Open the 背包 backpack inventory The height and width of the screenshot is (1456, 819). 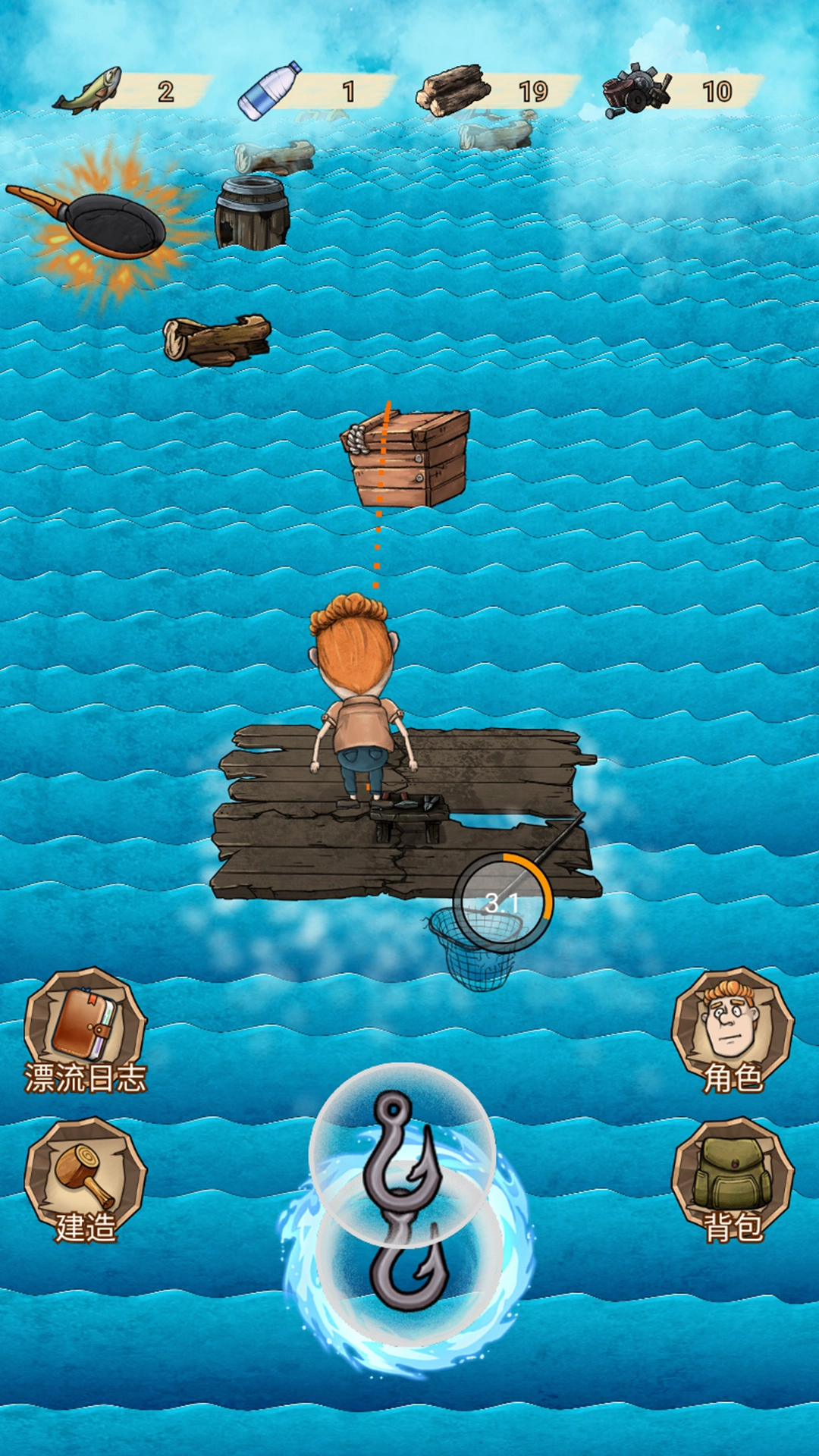click(x=732, y=1179)
